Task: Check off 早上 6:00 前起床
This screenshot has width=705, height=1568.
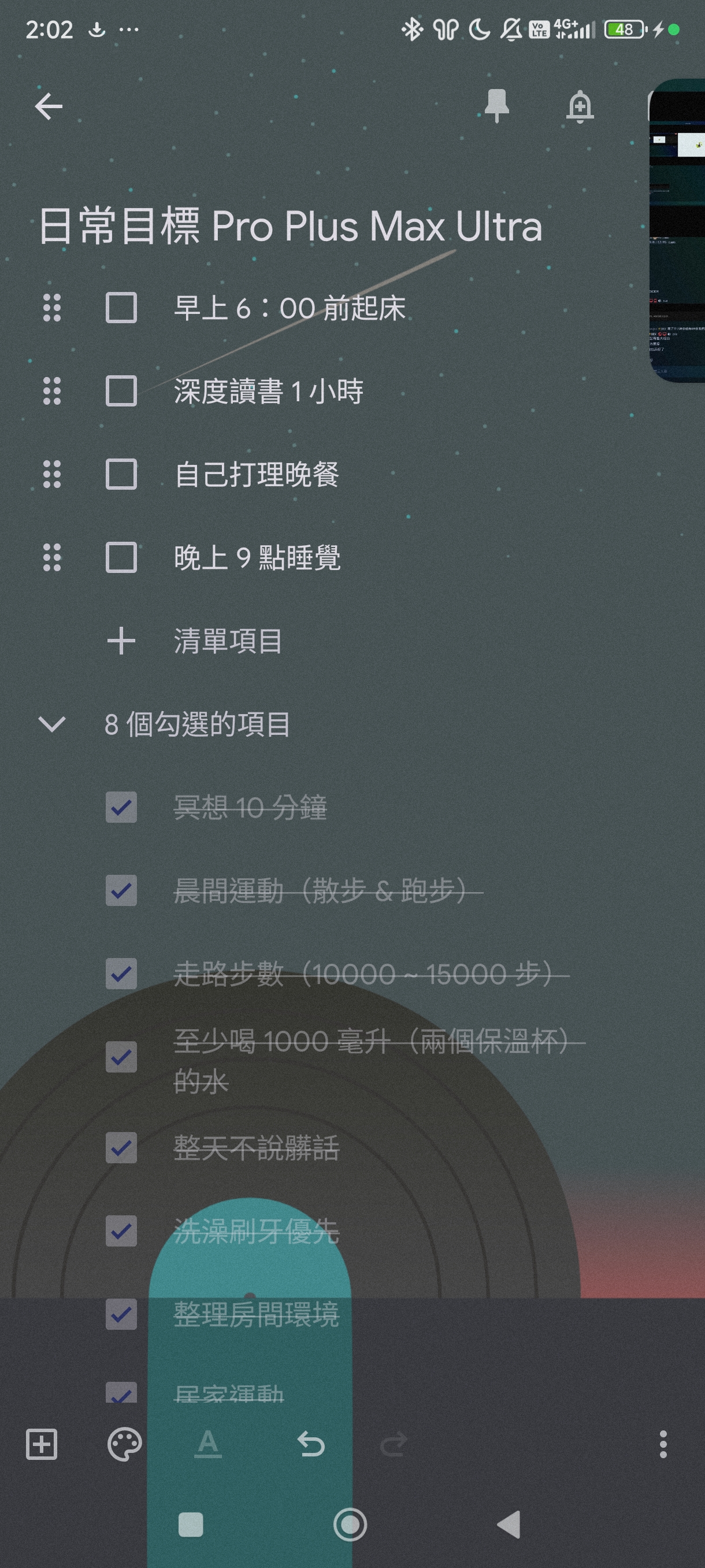Action: click(x=121, y=308)
